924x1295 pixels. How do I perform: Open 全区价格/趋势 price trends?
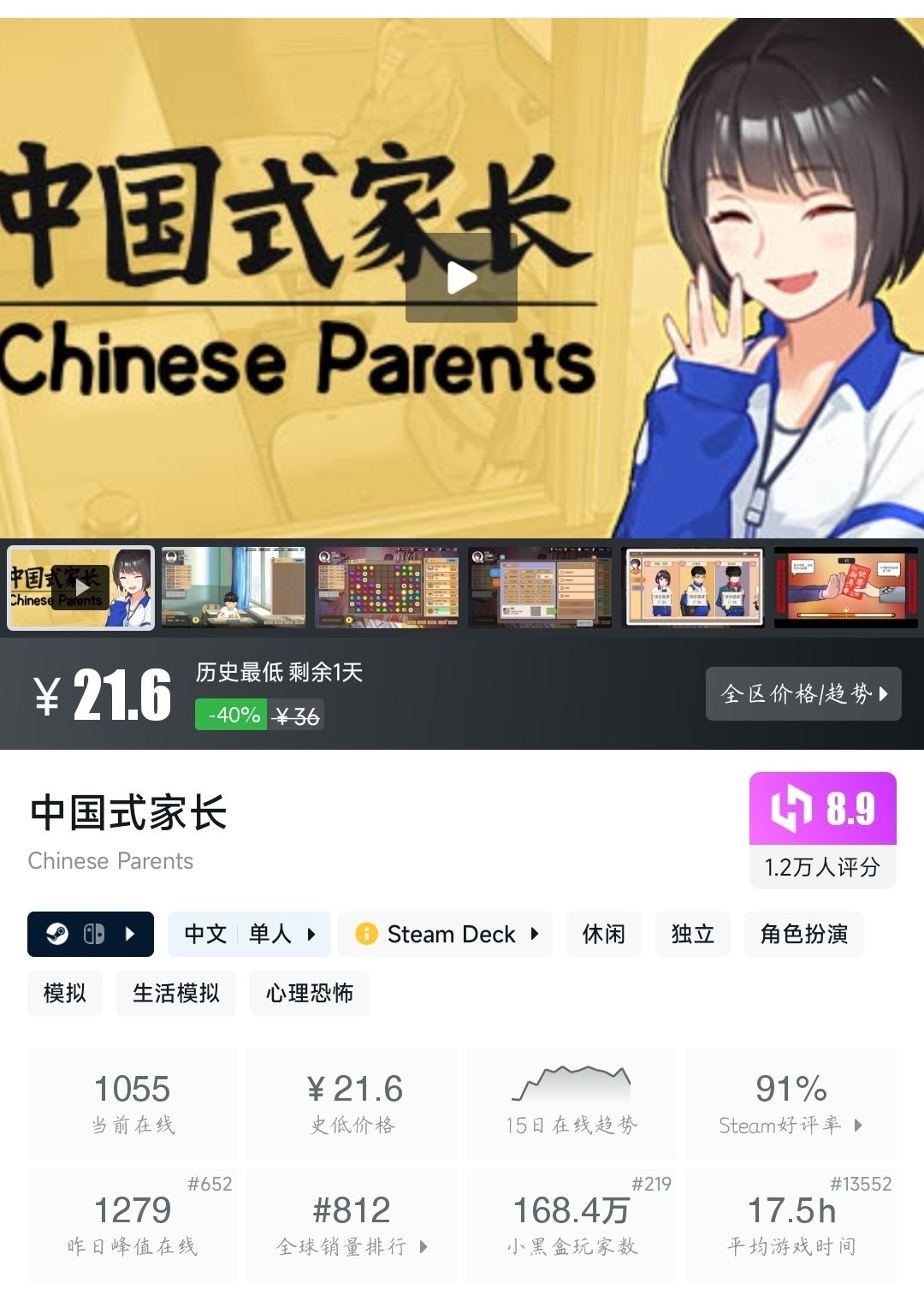(803, 693)
